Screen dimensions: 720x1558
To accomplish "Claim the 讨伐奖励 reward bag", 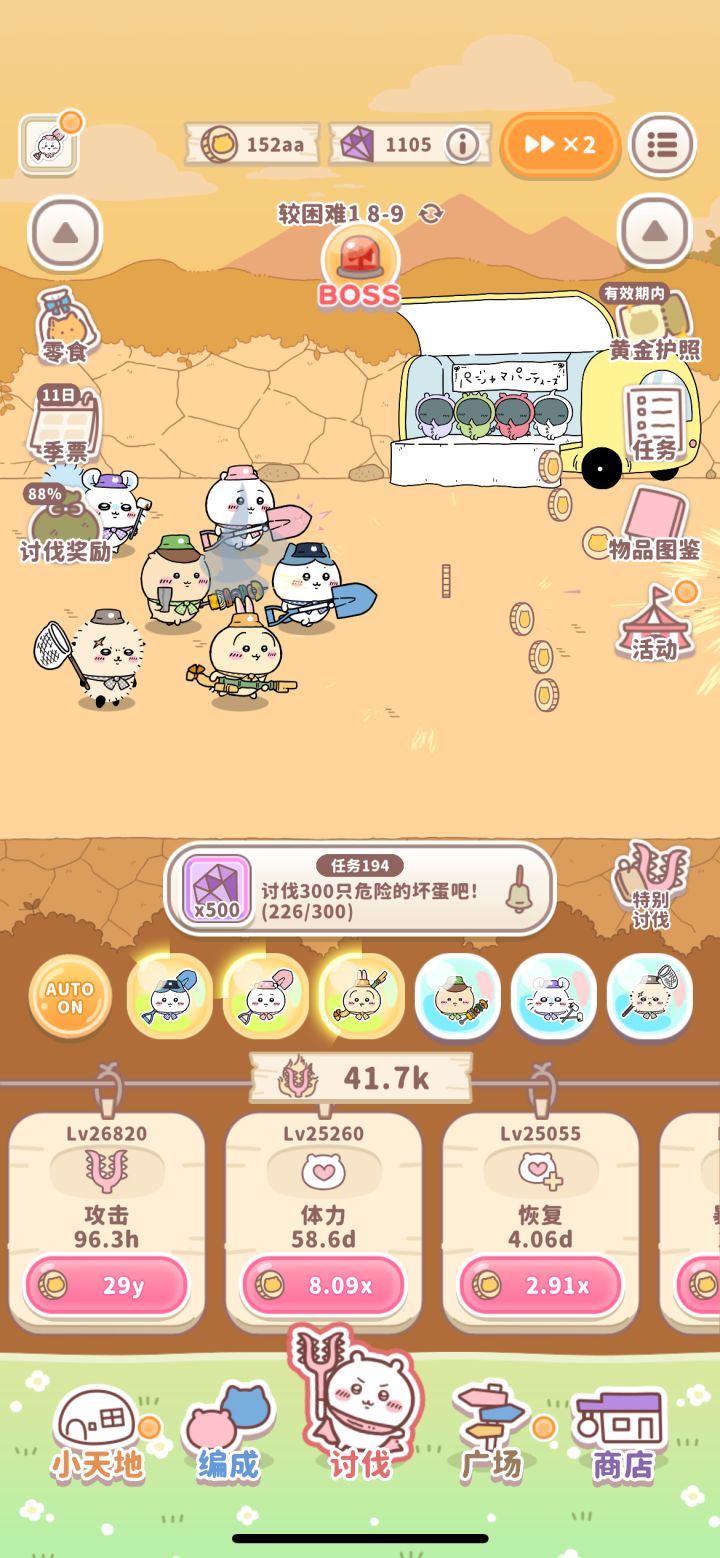I will (x=60, y=517).
